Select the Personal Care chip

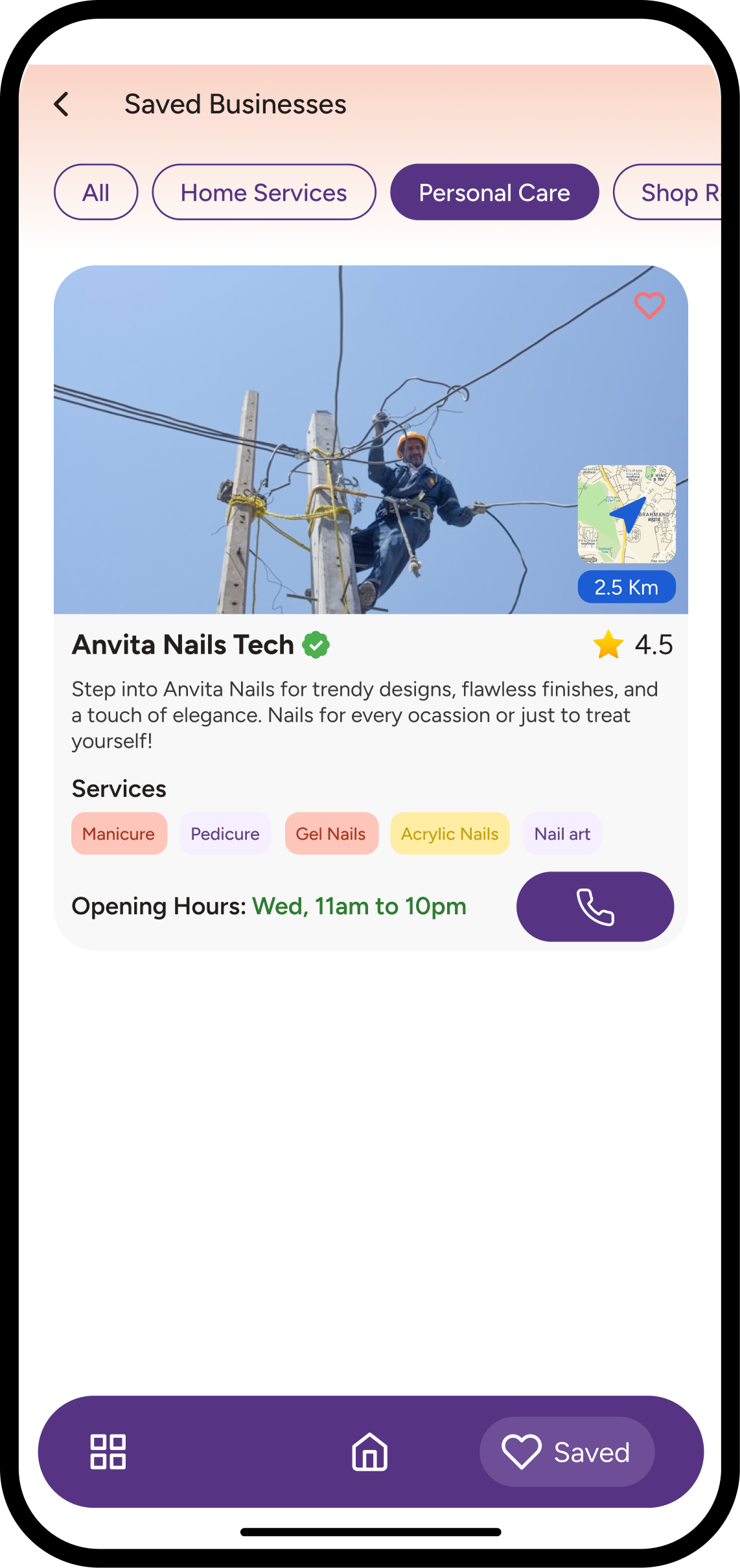point(494,192)
